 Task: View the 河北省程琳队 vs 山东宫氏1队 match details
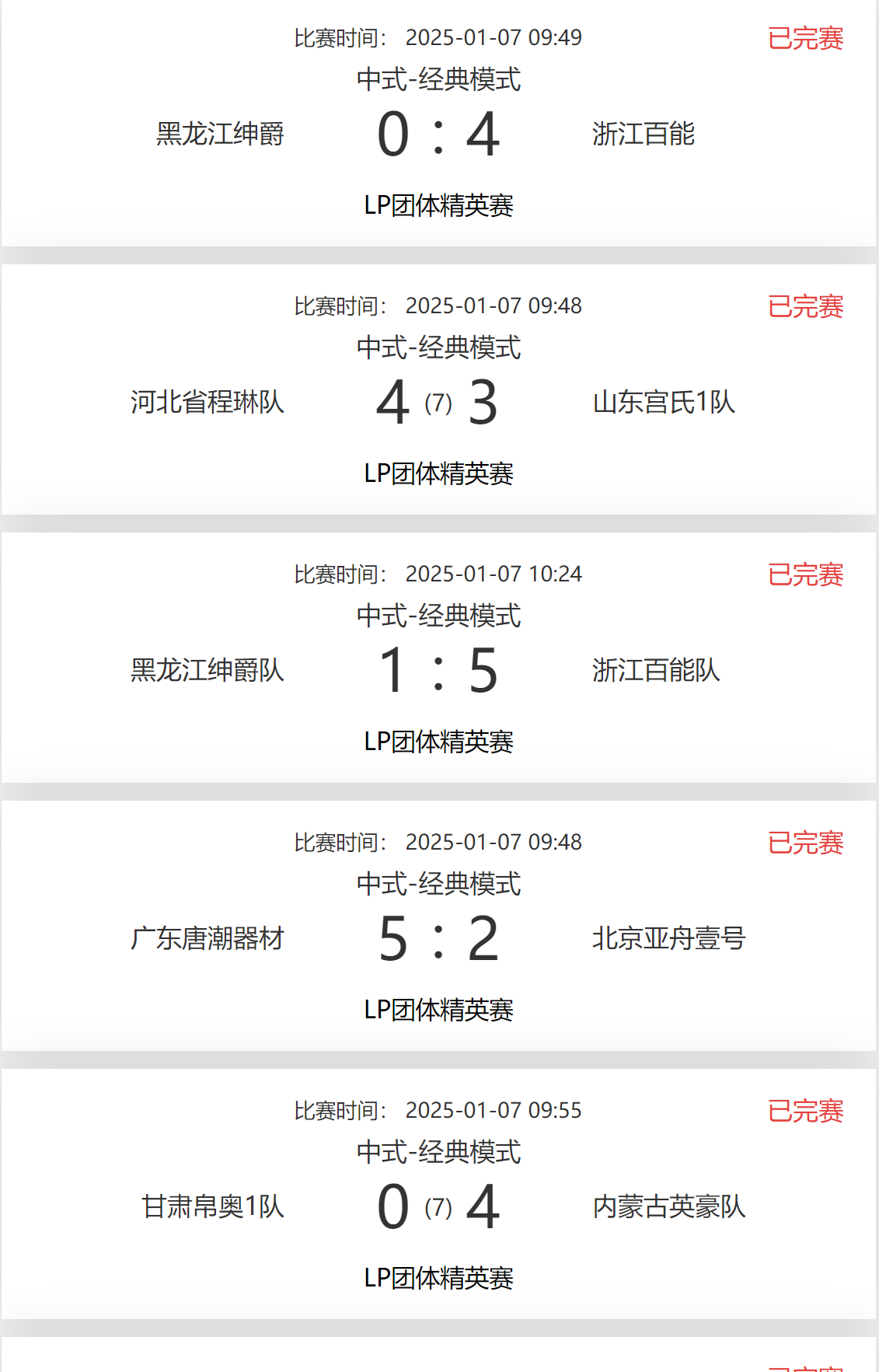[438, 402]
